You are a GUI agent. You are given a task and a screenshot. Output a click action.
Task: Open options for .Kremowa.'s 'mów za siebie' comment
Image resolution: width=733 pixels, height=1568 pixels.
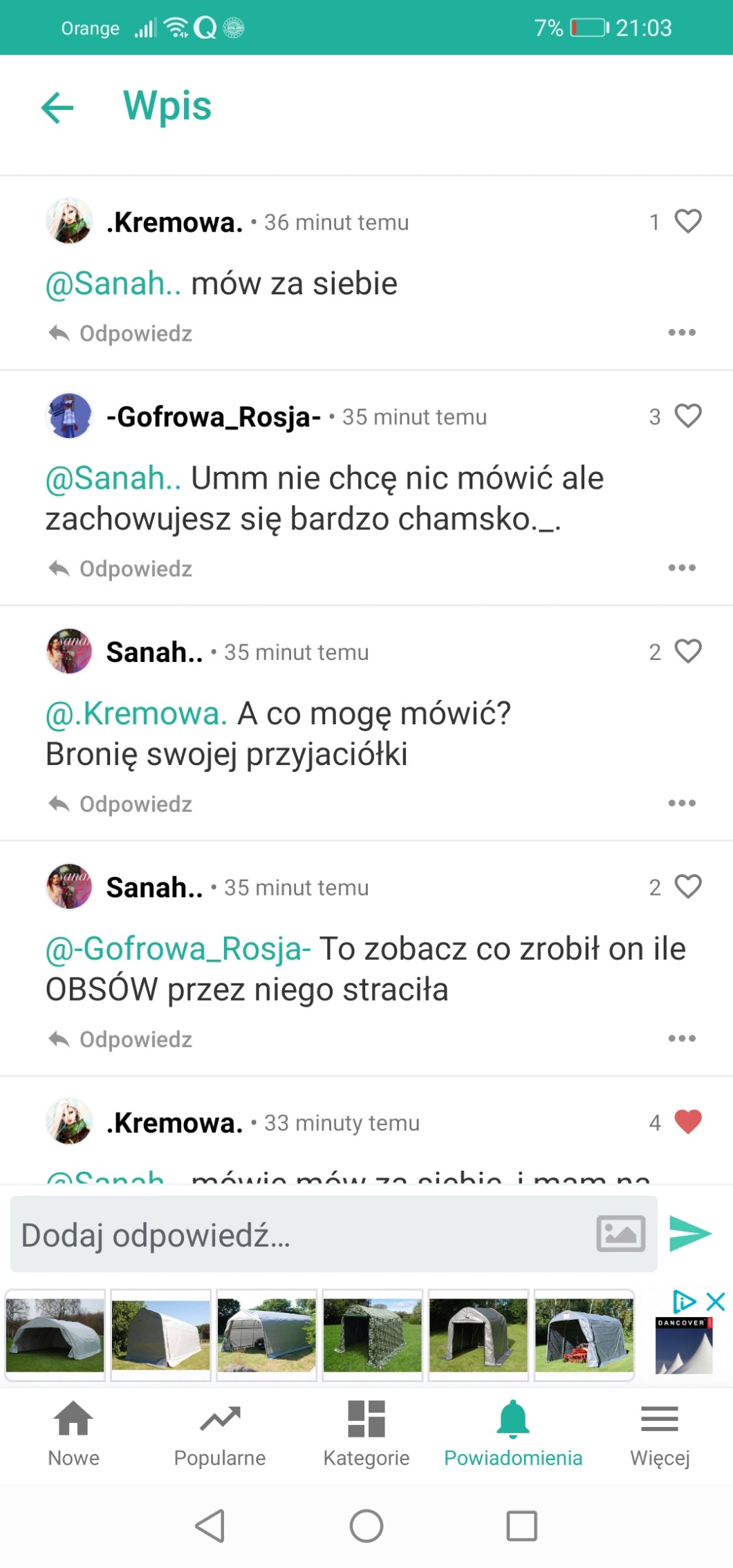681,332
